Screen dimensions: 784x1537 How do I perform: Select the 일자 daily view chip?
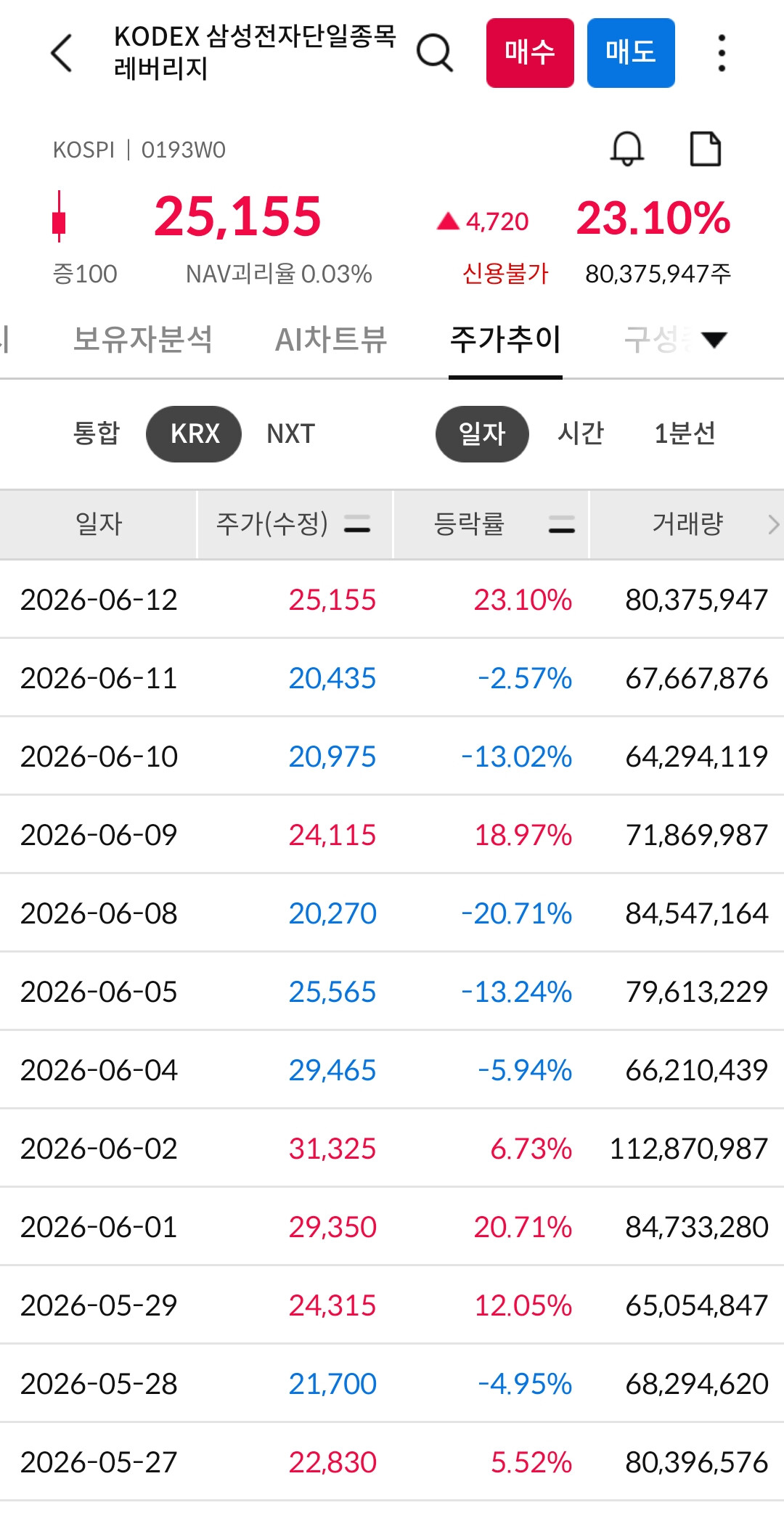482,433
